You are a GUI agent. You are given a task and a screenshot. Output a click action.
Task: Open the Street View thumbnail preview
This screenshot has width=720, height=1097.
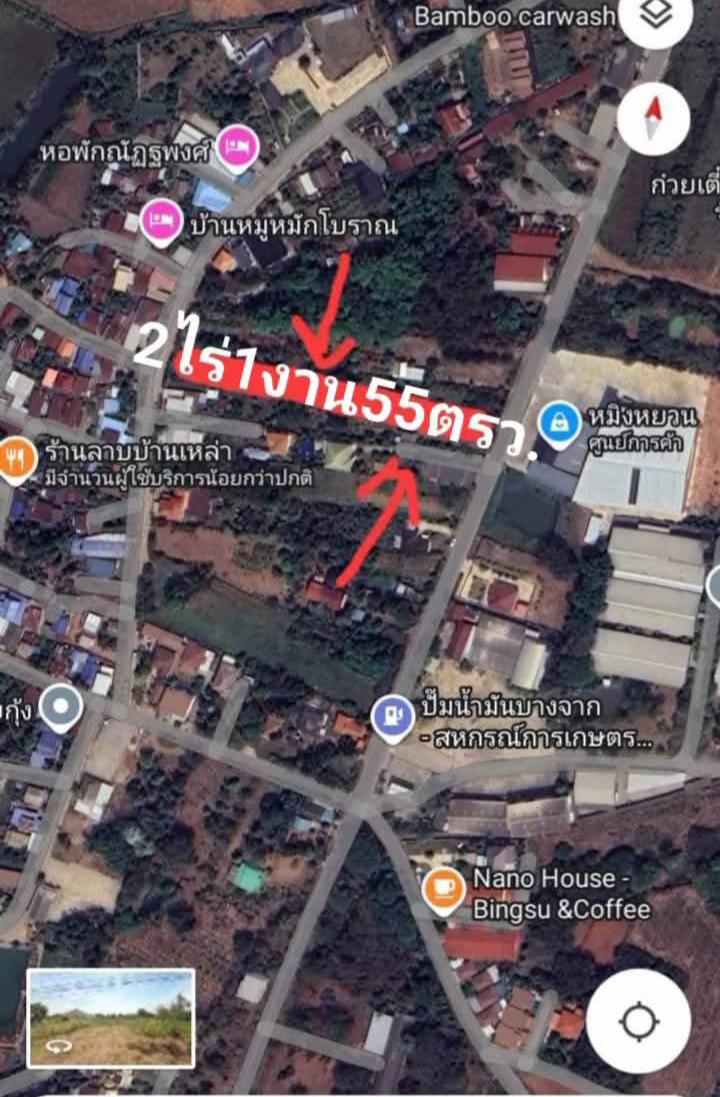pos(111,1017)
